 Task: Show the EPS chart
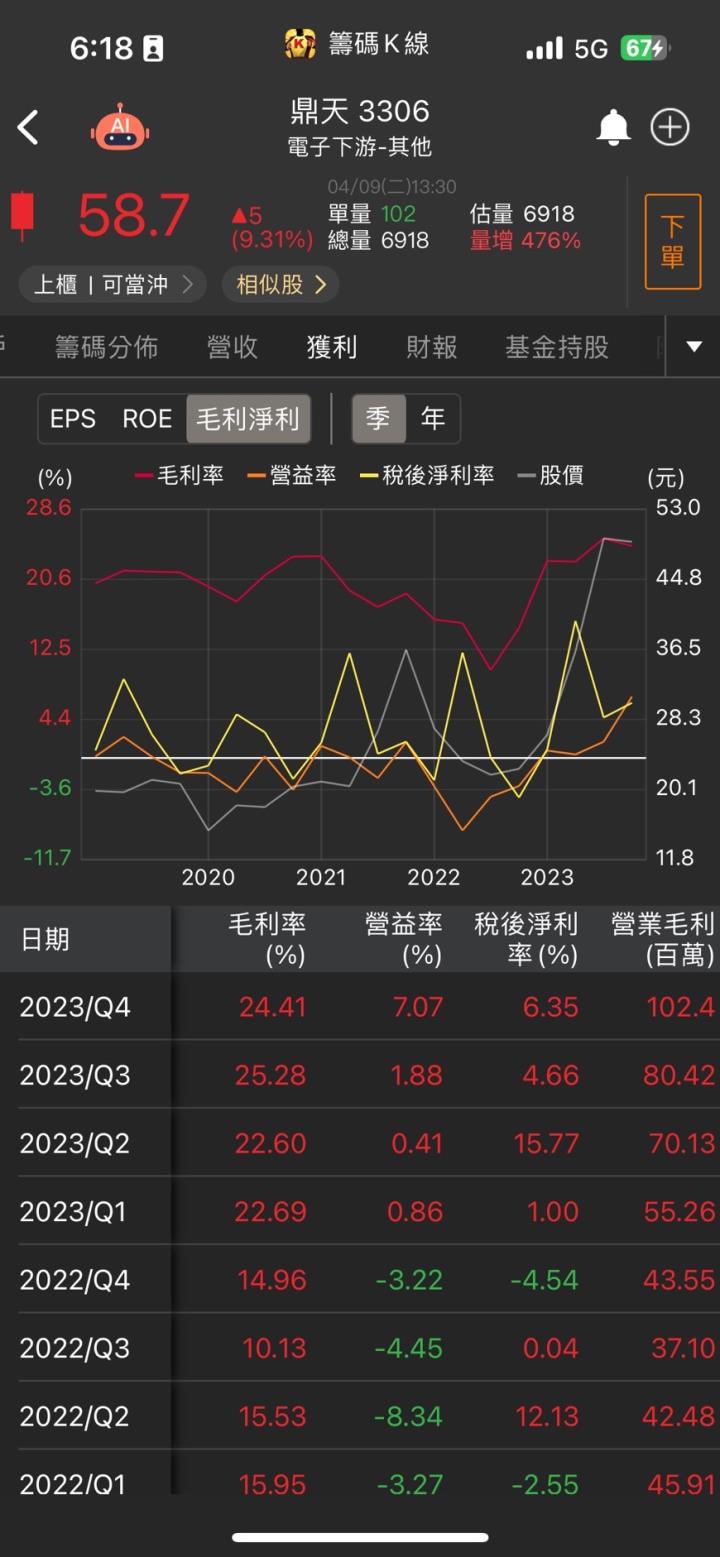[73, 418]
